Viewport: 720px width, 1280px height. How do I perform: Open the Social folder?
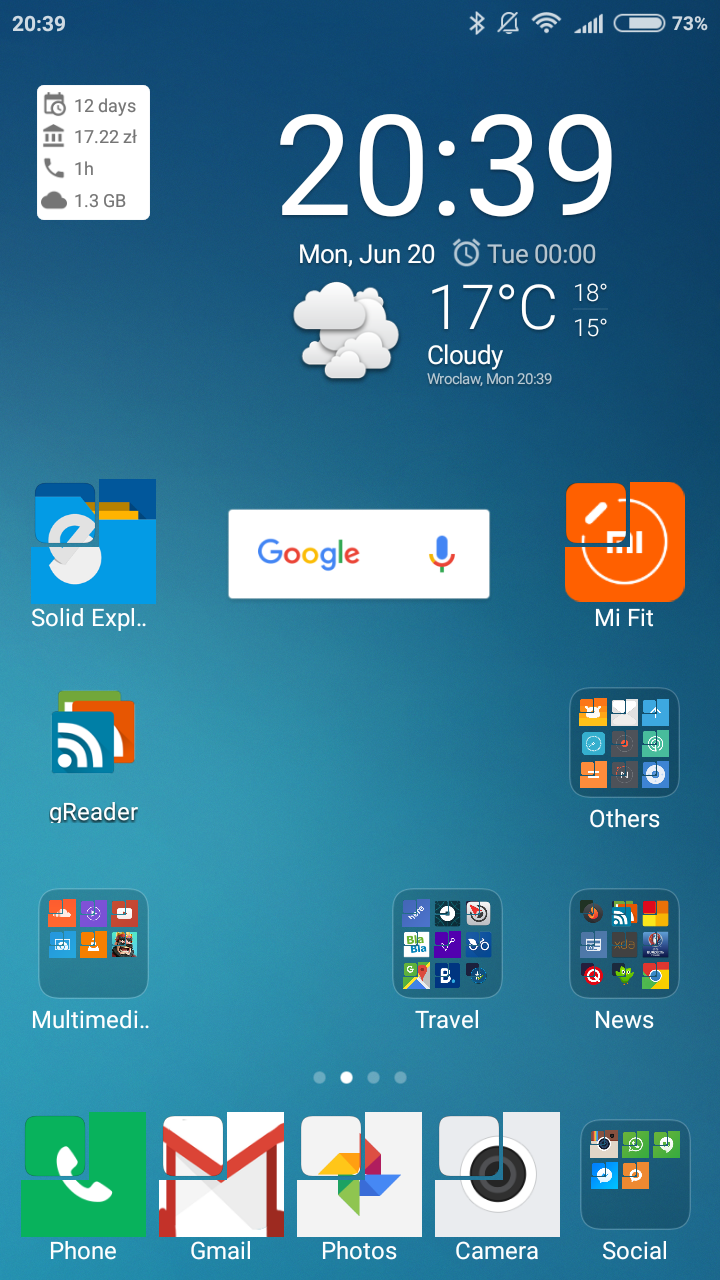pos(635,1173)
